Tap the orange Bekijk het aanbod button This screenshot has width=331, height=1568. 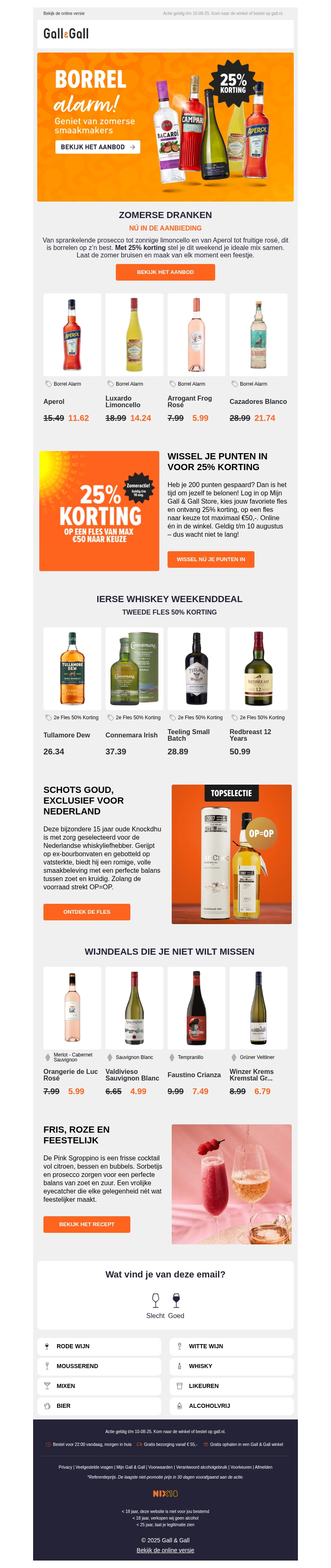(165, 272)
